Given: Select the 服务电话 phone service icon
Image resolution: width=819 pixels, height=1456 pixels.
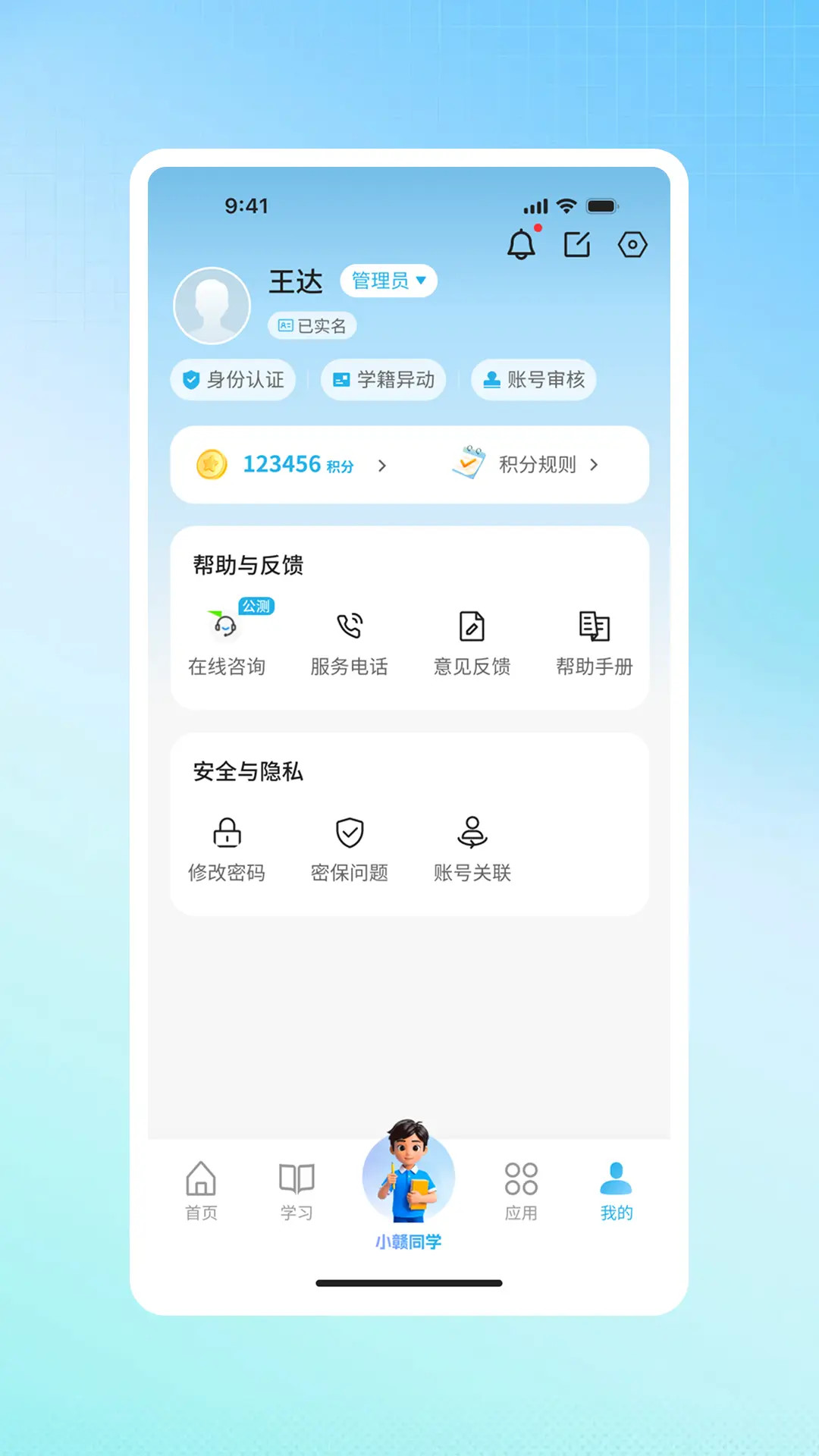Looking at the screenshot, I should [x=348, y=628].
